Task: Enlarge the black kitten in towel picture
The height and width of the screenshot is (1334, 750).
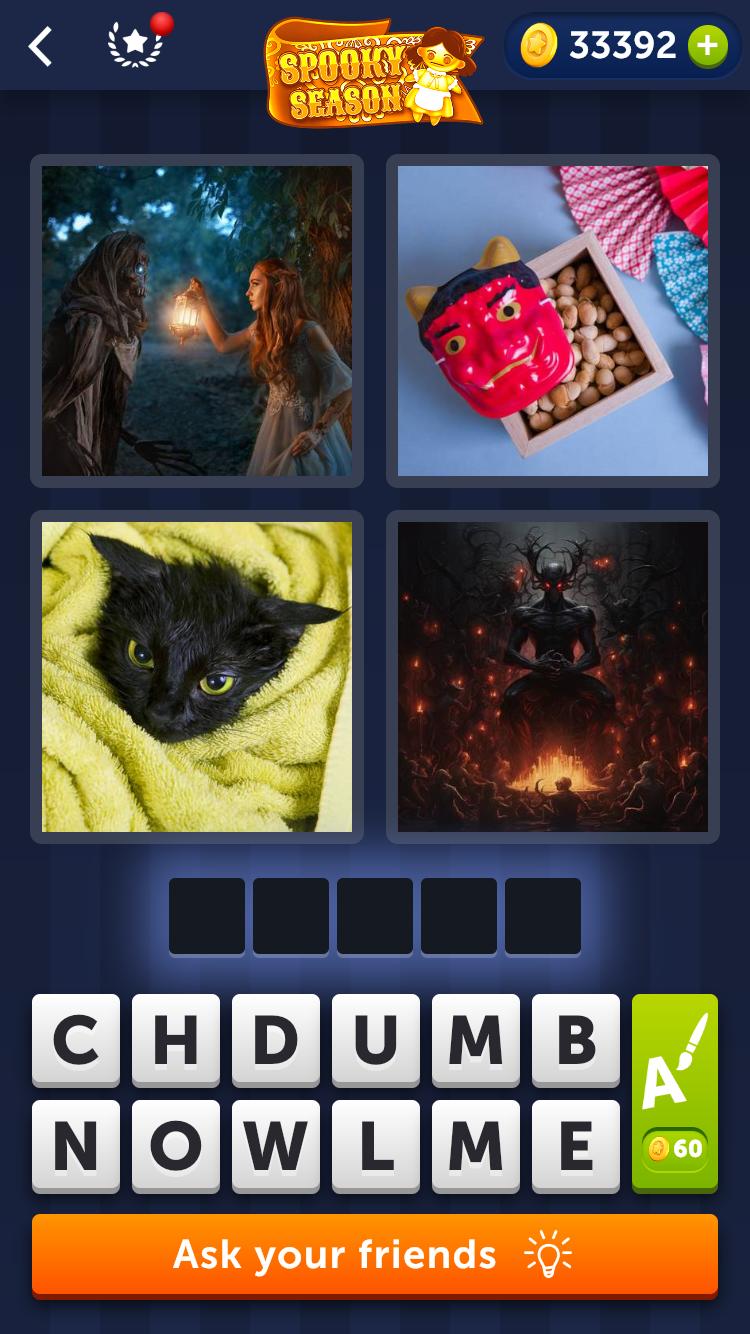Action: click(x=197, y=677)
